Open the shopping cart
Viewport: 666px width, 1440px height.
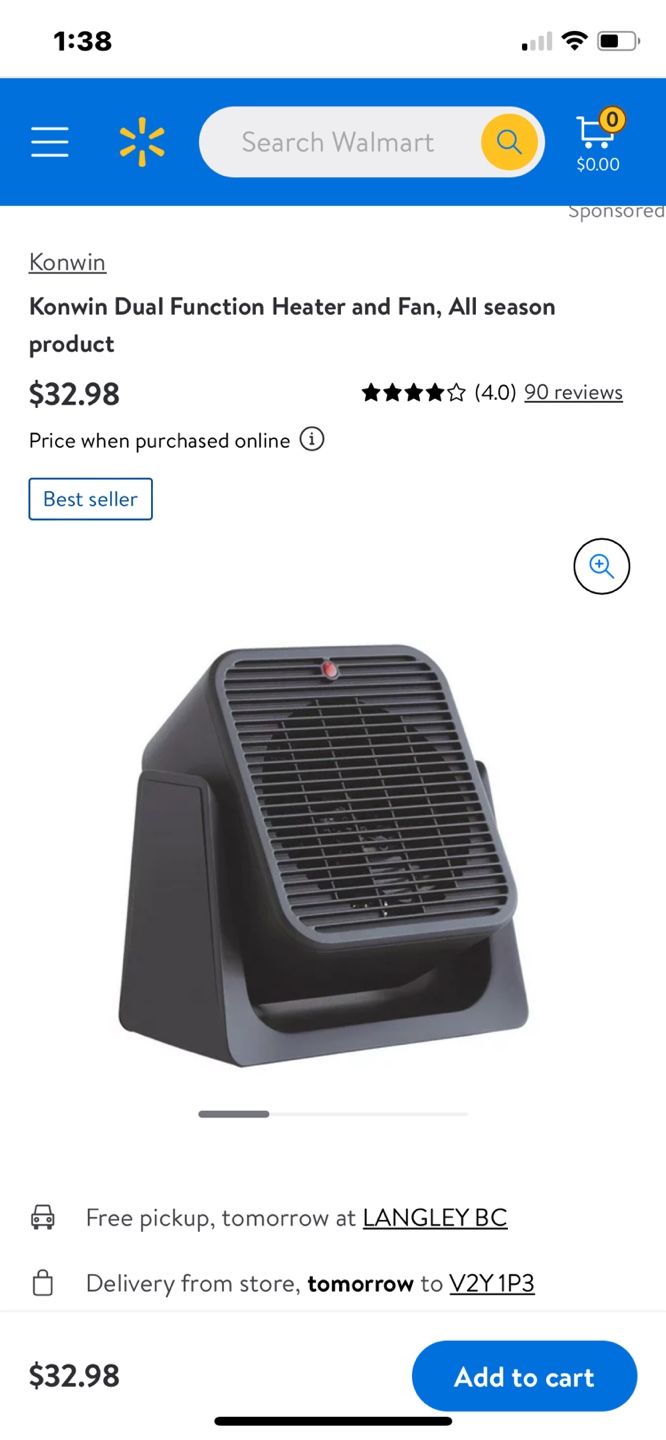click(598, 141)
